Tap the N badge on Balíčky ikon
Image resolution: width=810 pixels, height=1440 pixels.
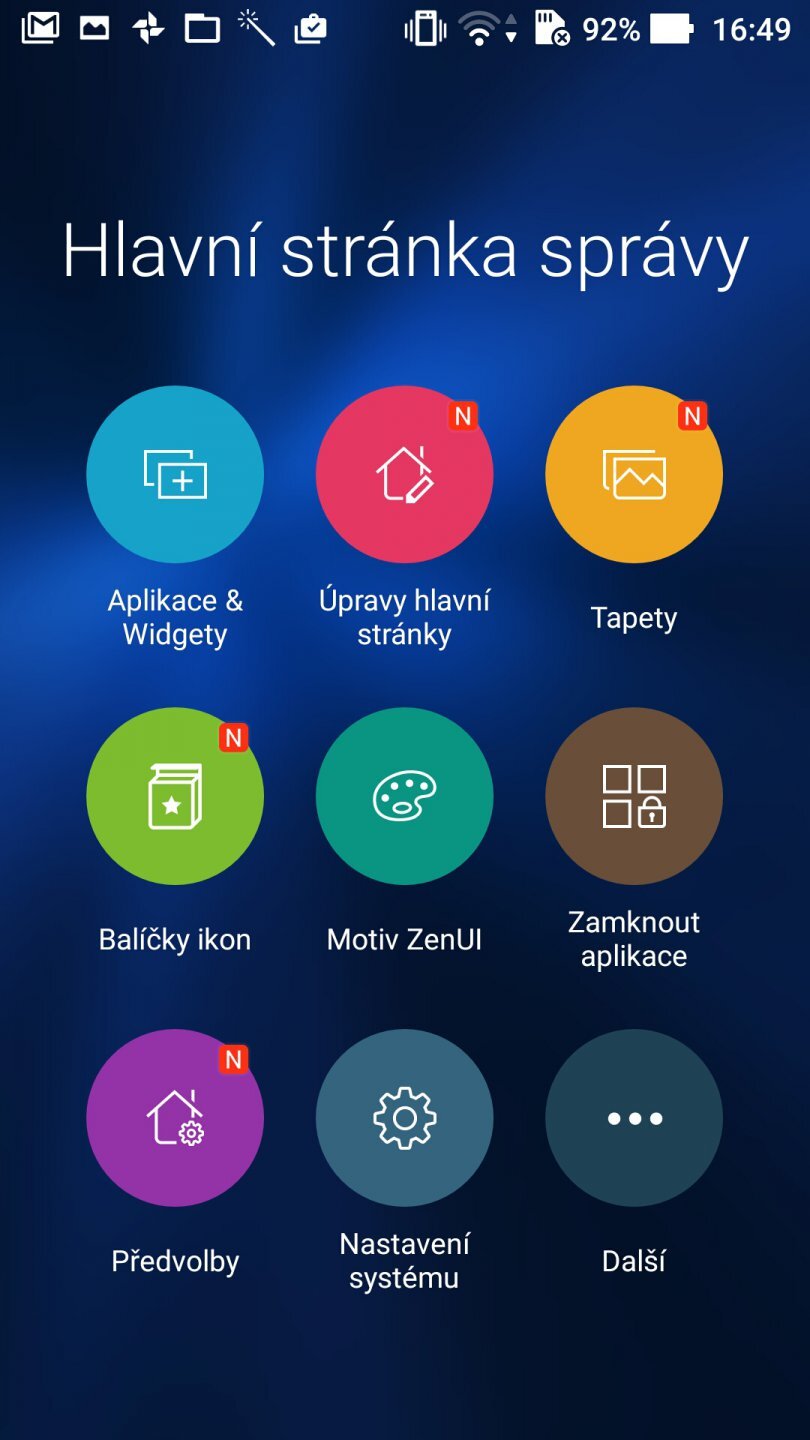pyautogui.click(x=232, y=737)
